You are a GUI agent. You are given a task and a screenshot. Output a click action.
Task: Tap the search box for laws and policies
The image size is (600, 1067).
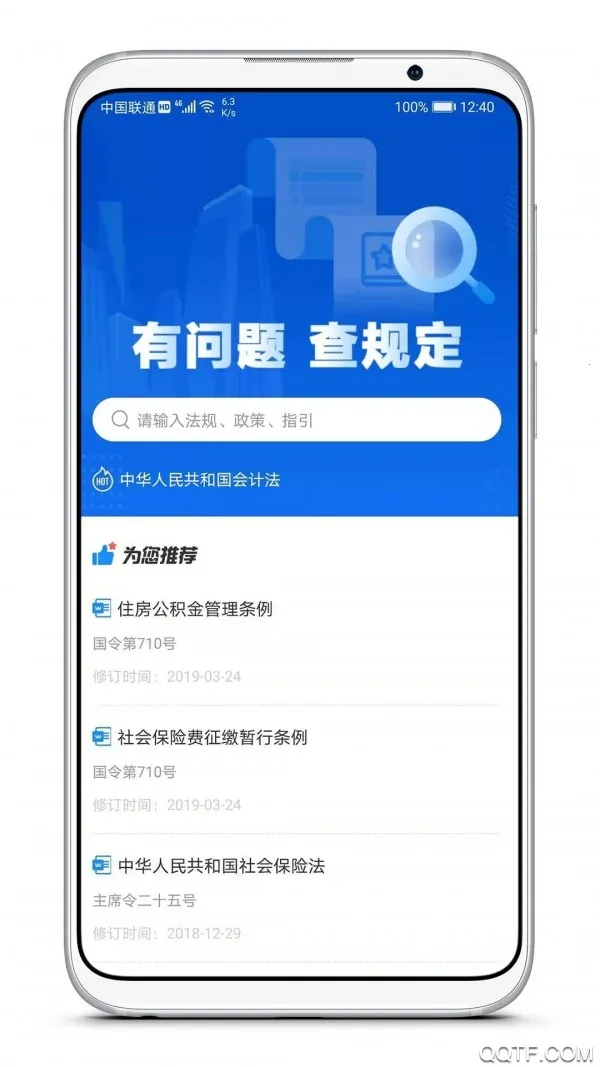click(x=296, y=420)
